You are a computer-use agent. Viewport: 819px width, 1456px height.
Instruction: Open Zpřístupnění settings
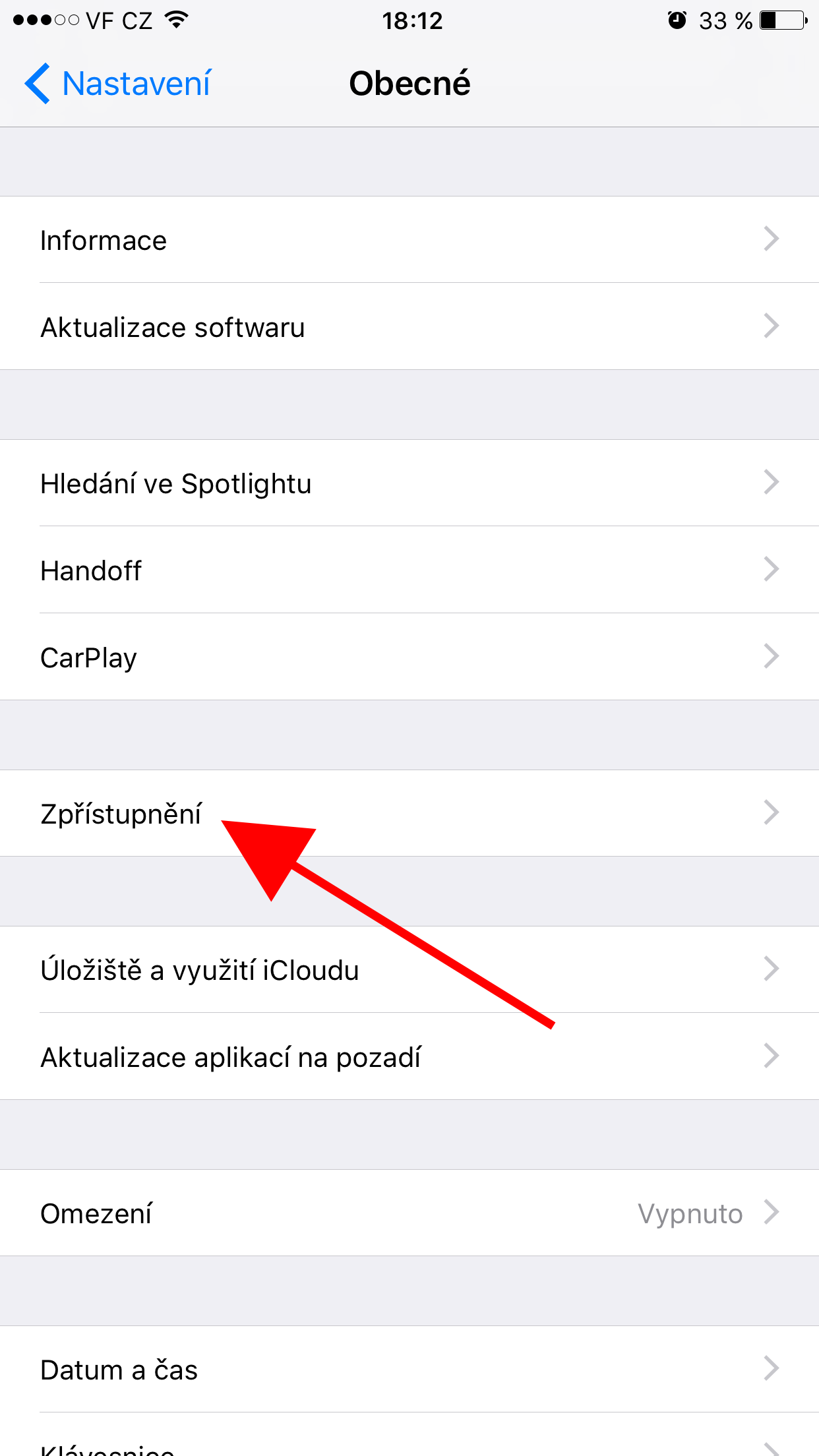(x=409, y=813)
